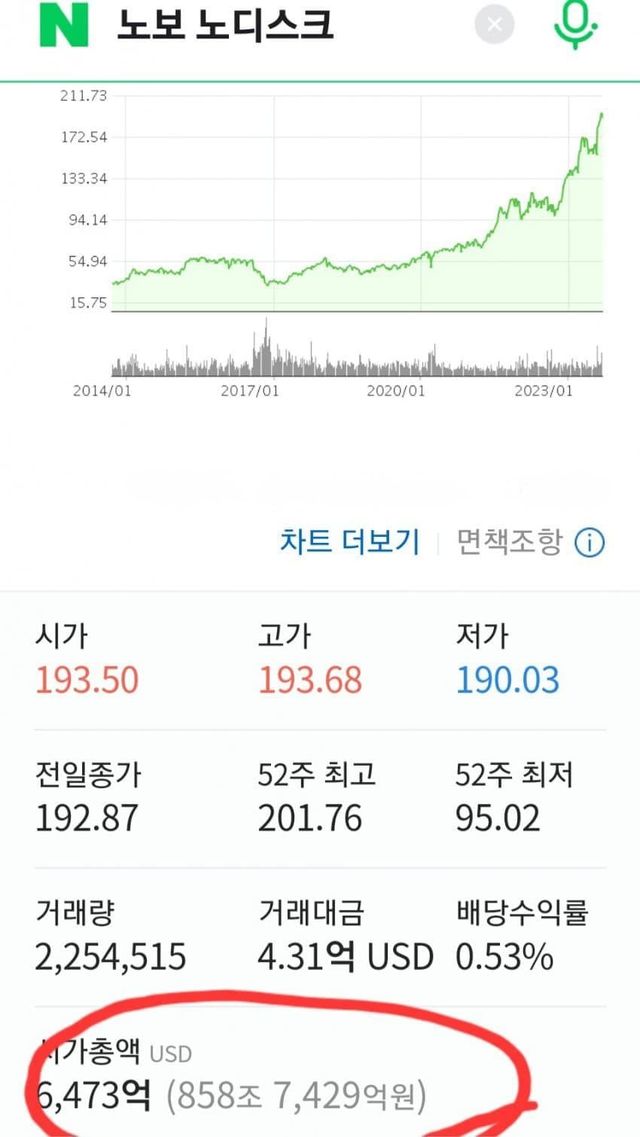Edit the 노보 노디스크 search query
This screenshot has width=640, height=1137.
pos(225,26)
